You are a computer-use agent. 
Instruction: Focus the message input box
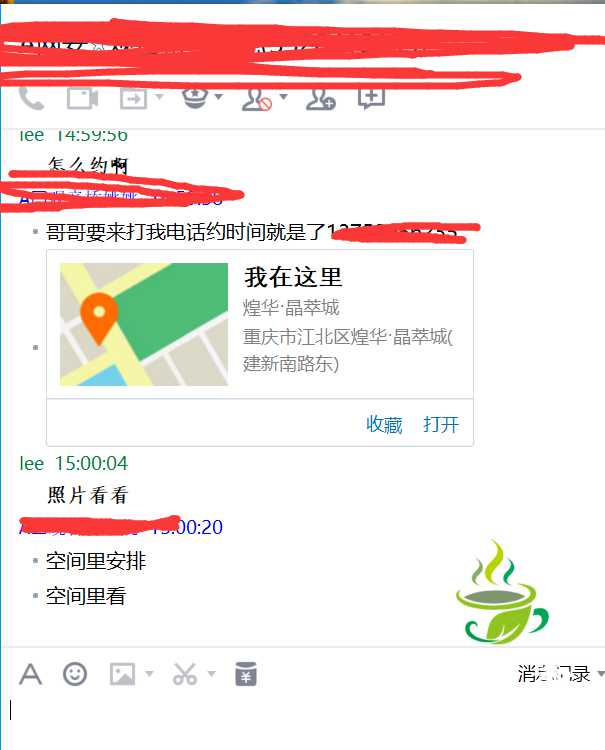click(x=300, y=715)
